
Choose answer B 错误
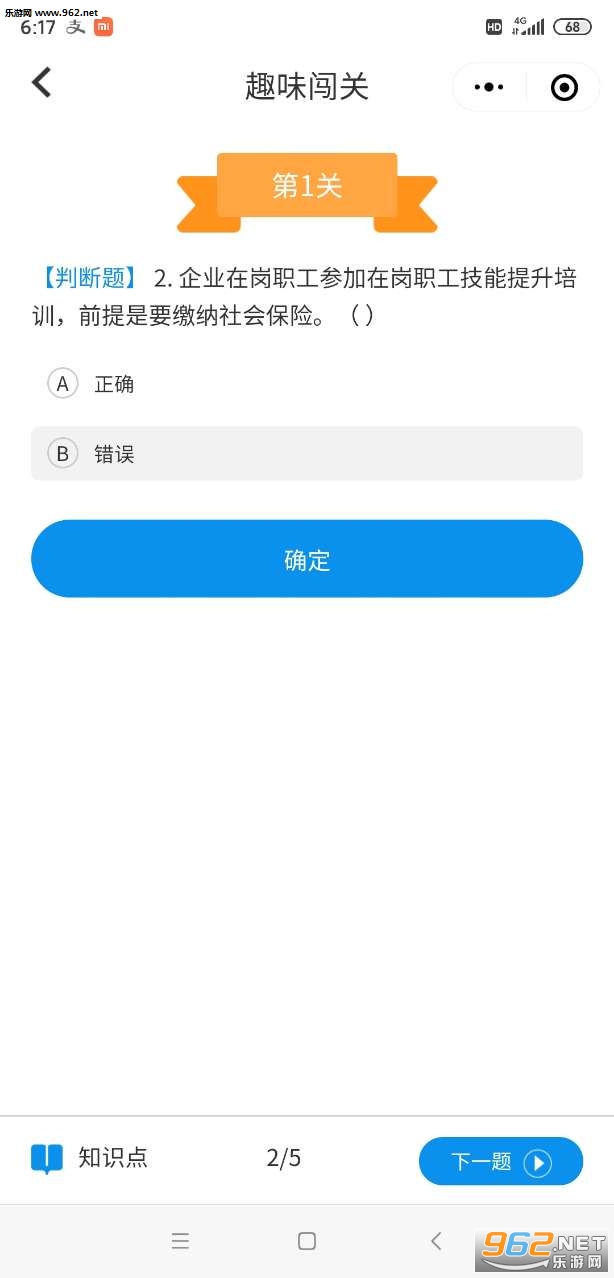click(x=307, y=454)
